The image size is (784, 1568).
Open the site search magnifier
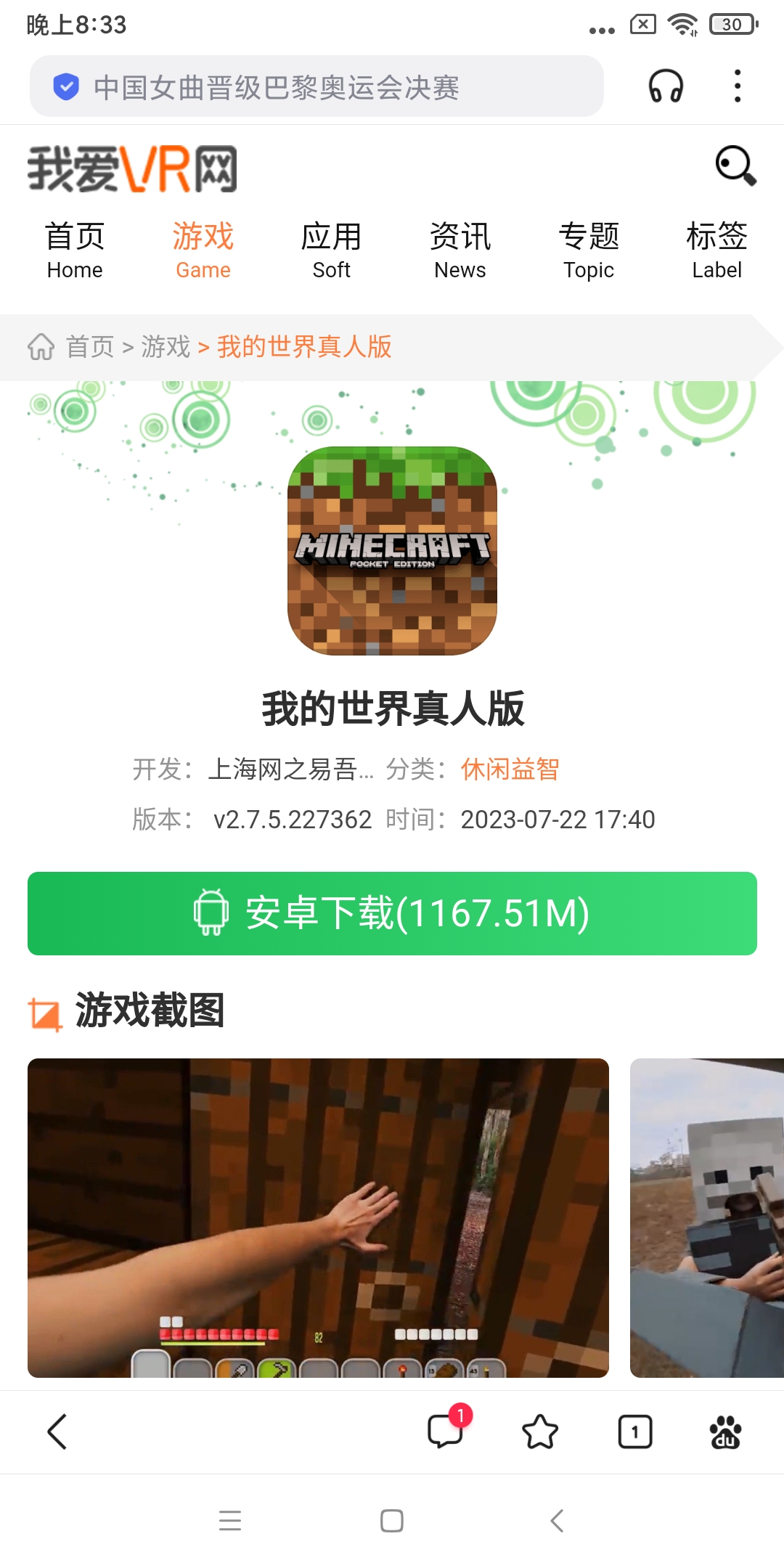click(x=735, y=166)
